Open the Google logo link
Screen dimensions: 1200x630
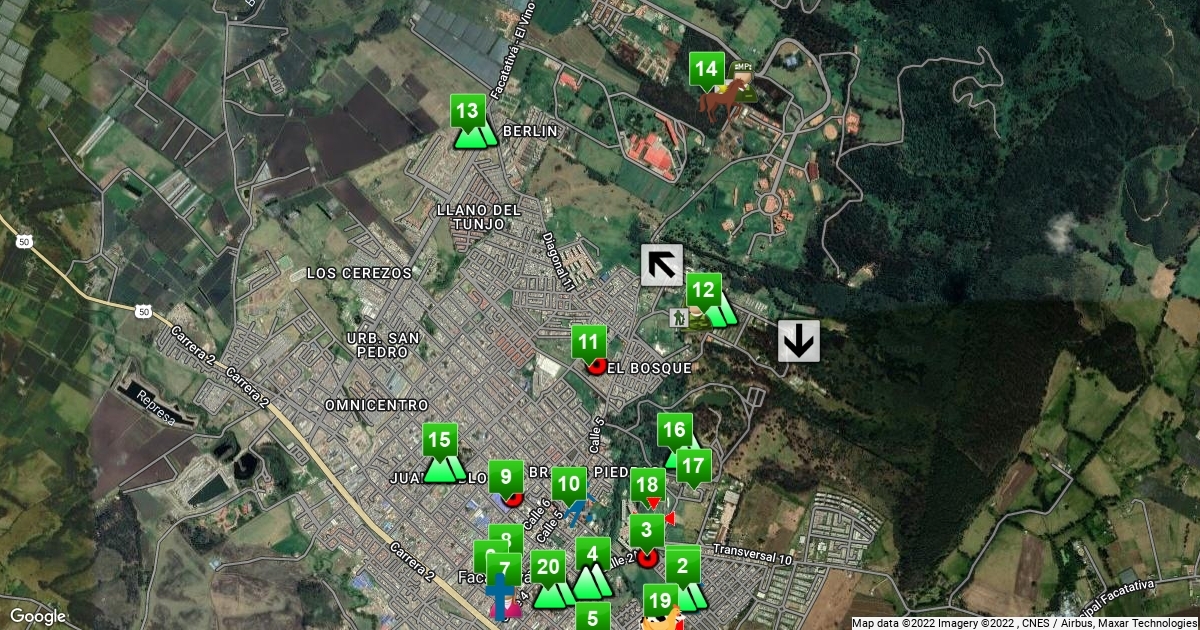coord(38,616)
